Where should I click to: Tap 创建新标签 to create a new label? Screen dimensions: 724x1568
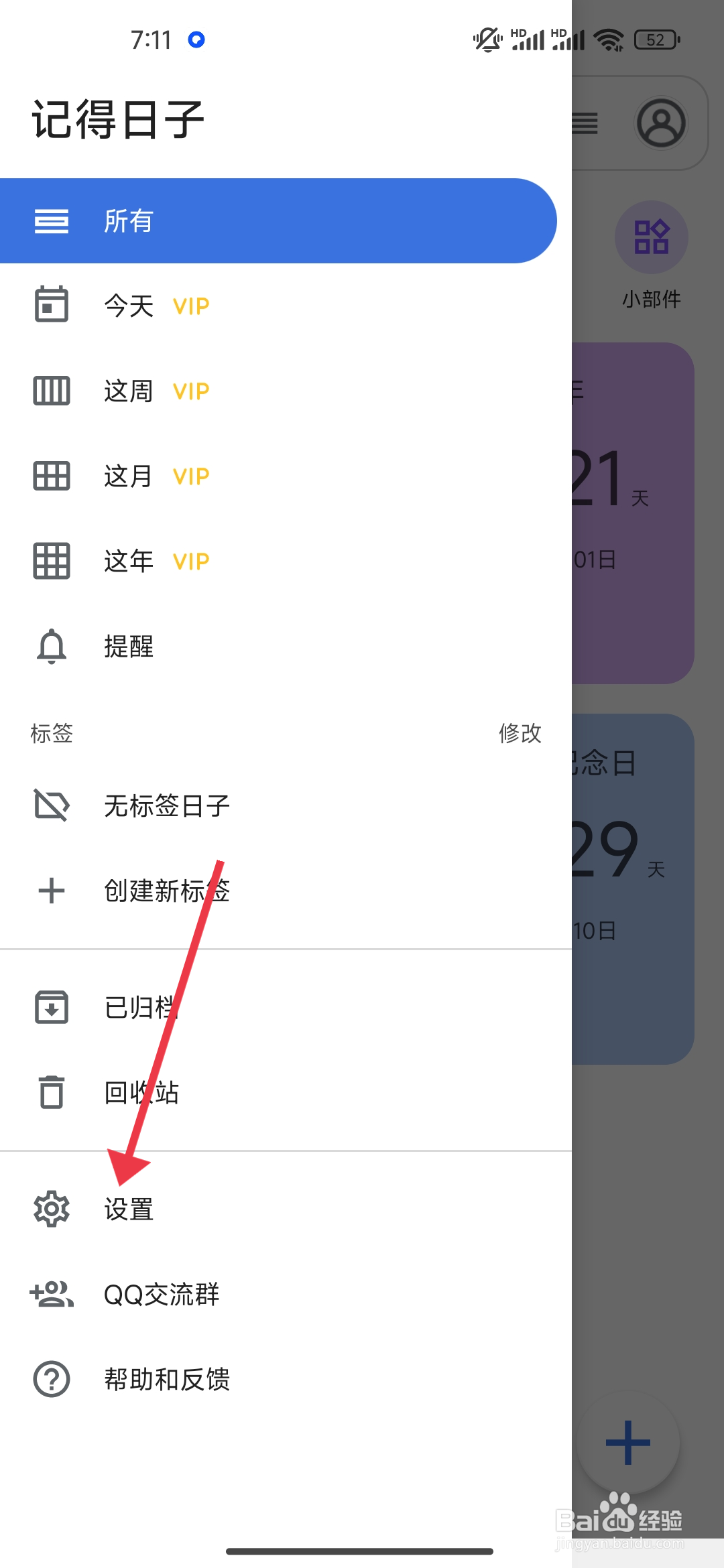pyautogui.click(x=168, y=891)
